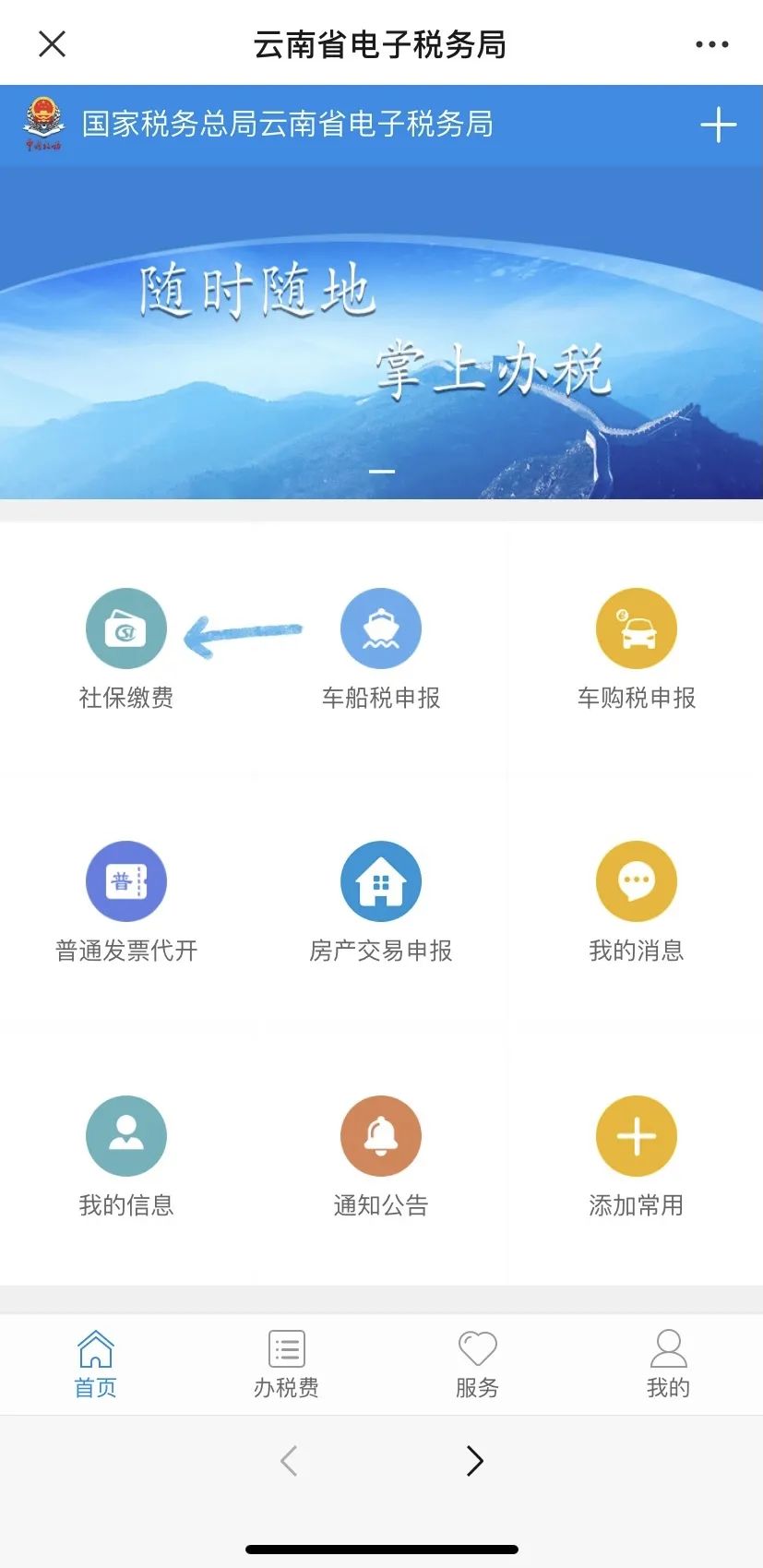Switch to the 我的 tab
Image resolution: width=763 pixels, height=1568 pixels.
pos(668,1365)
